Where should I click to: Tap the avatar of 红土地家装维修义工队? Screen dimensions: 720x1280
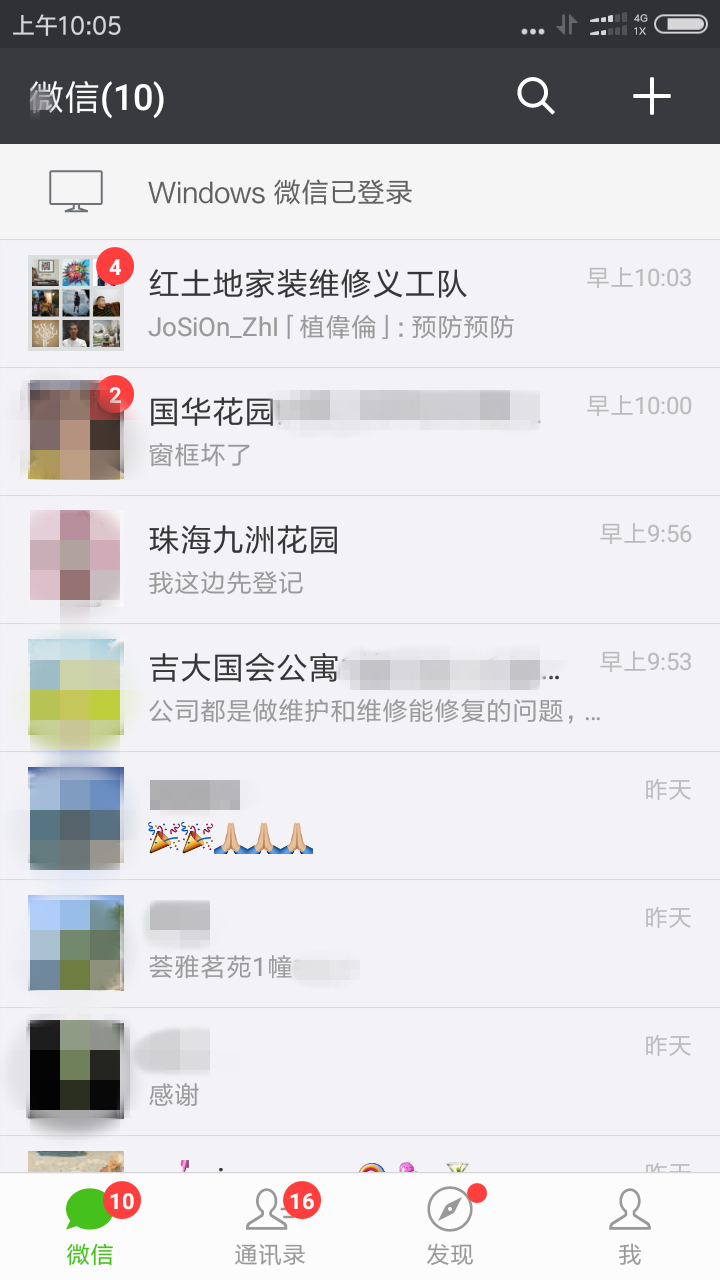pyautogui.click(x=75, y=302)
